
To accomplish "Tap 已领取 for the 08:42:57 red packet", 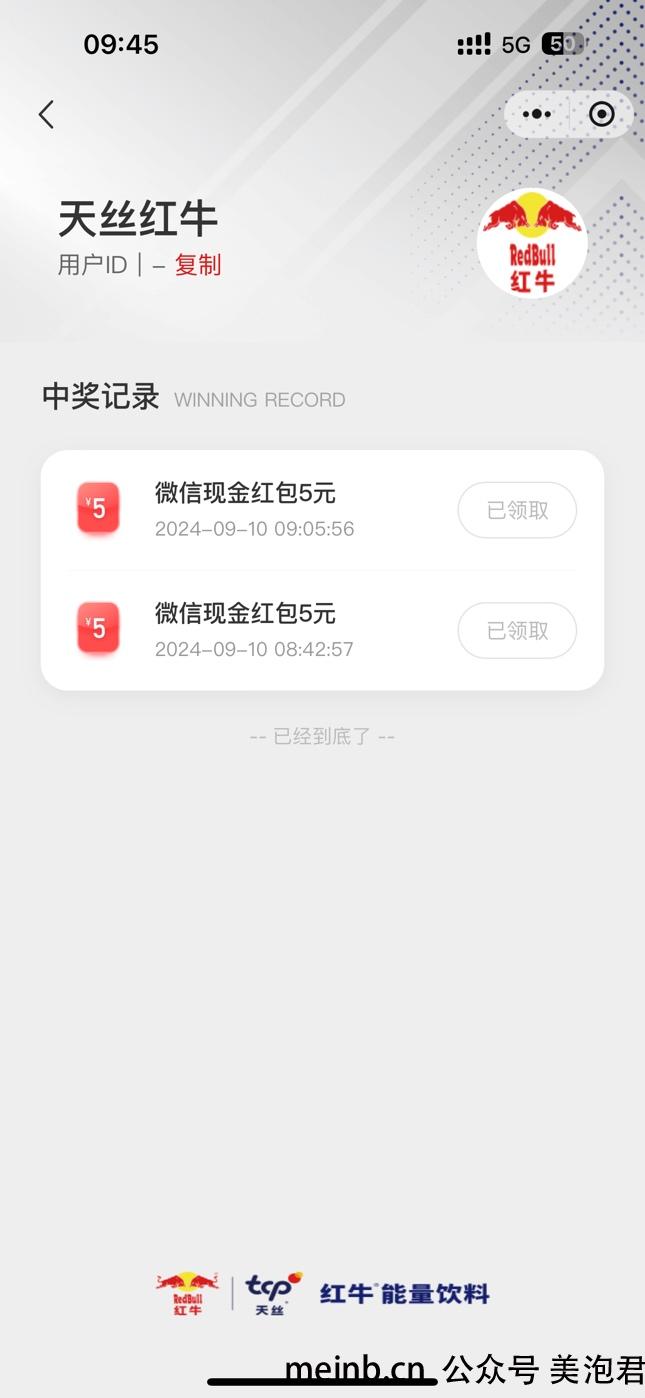I will pos(517,630).
